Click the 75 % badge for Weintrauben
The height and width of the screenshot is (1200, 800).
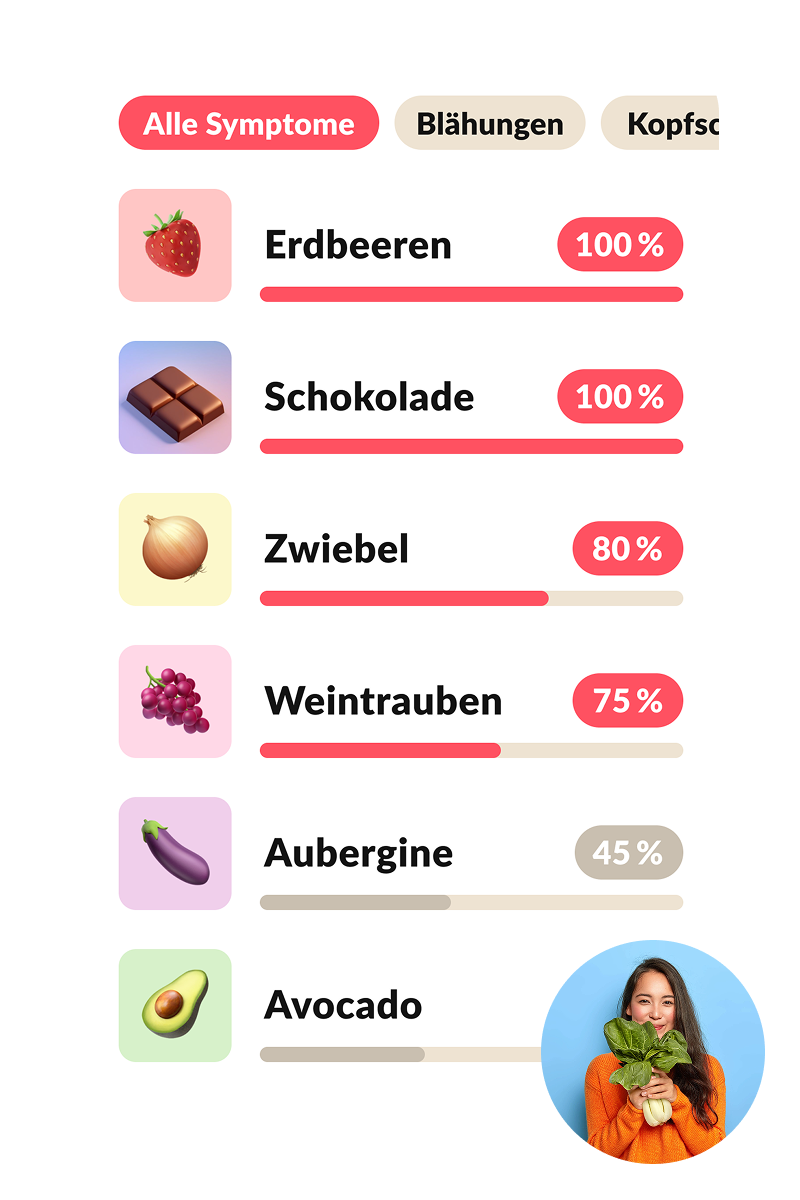627,700
